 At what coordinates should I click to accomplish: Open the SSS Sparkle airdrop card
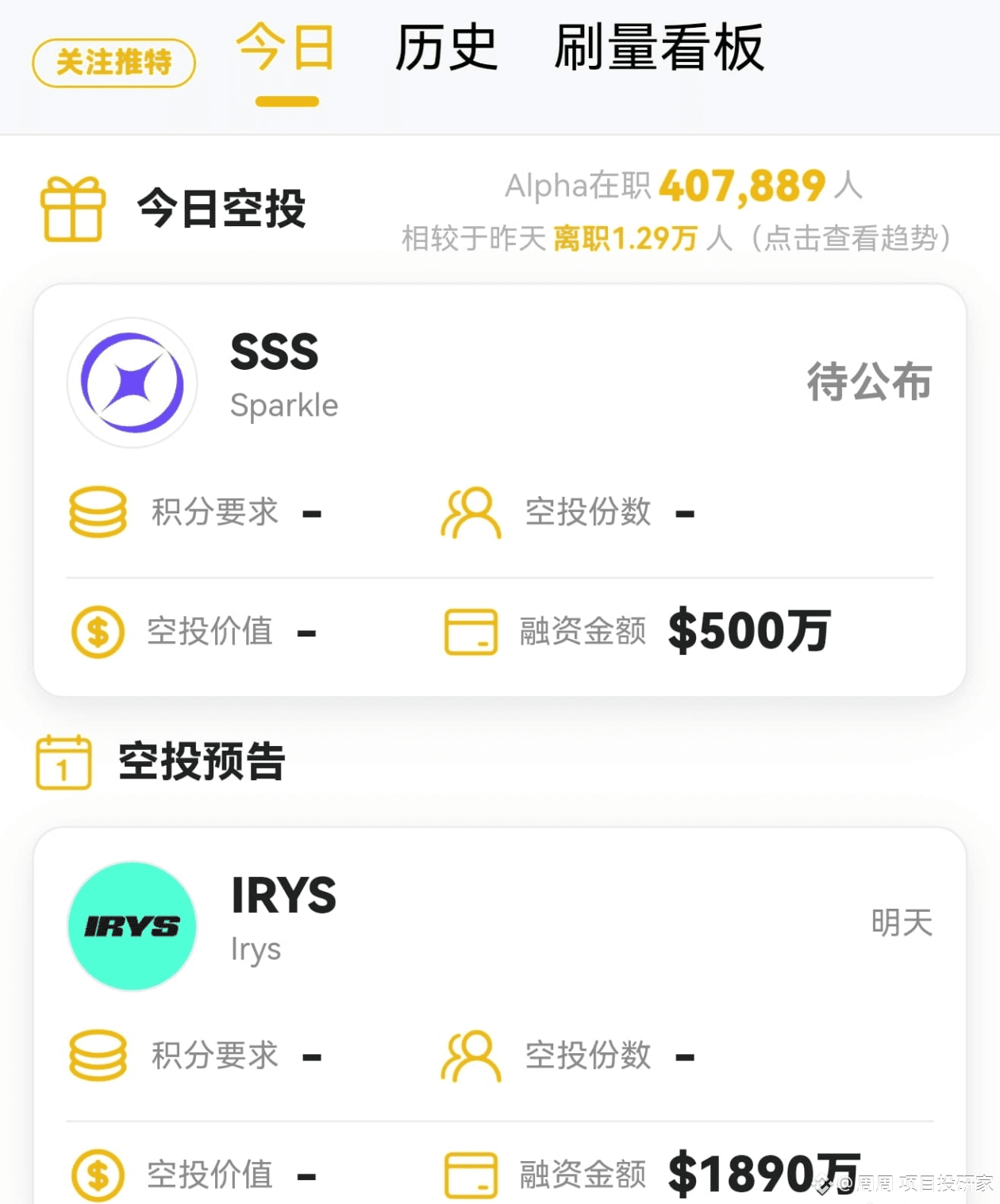pyautogui.click(x=500, y=490)
